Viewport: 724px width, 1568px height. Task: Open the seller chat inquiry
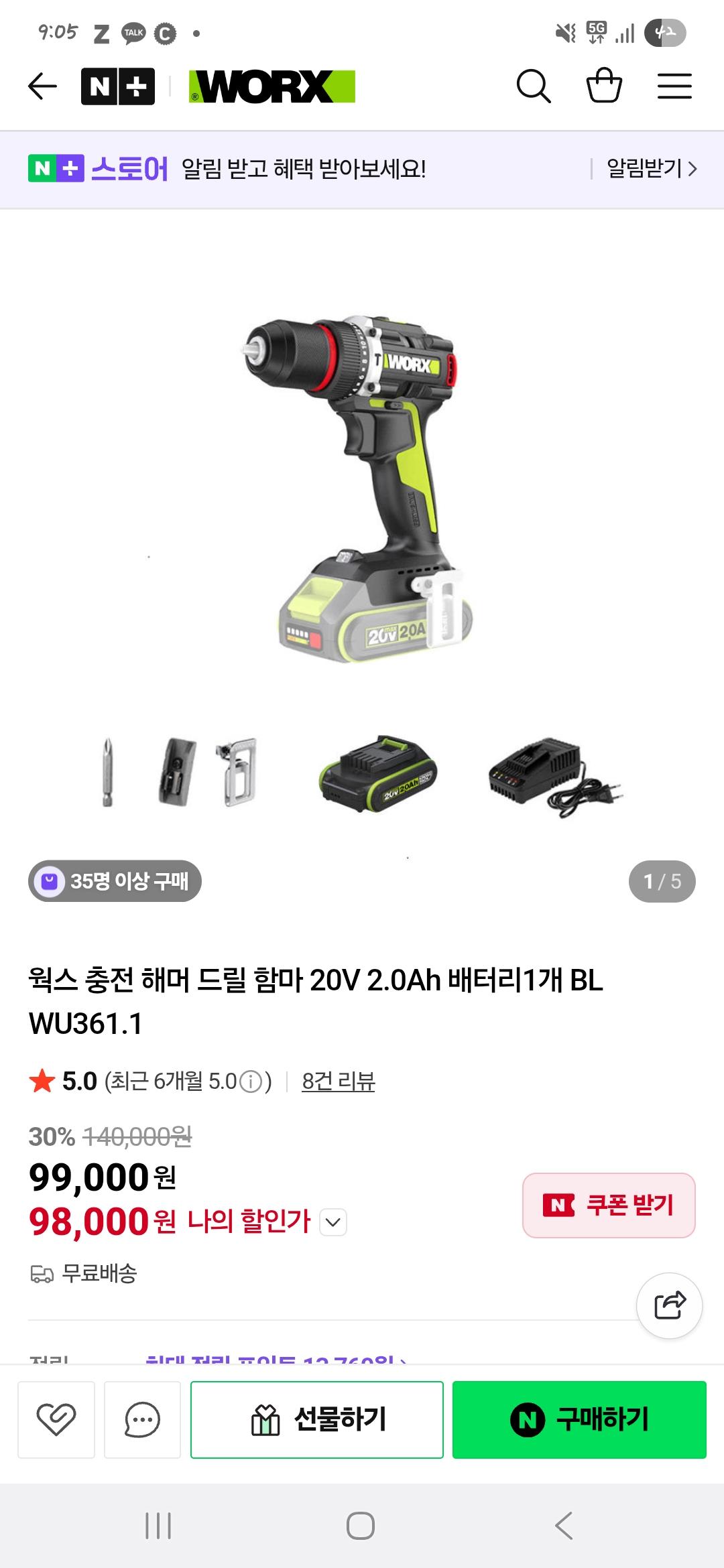142,1419
